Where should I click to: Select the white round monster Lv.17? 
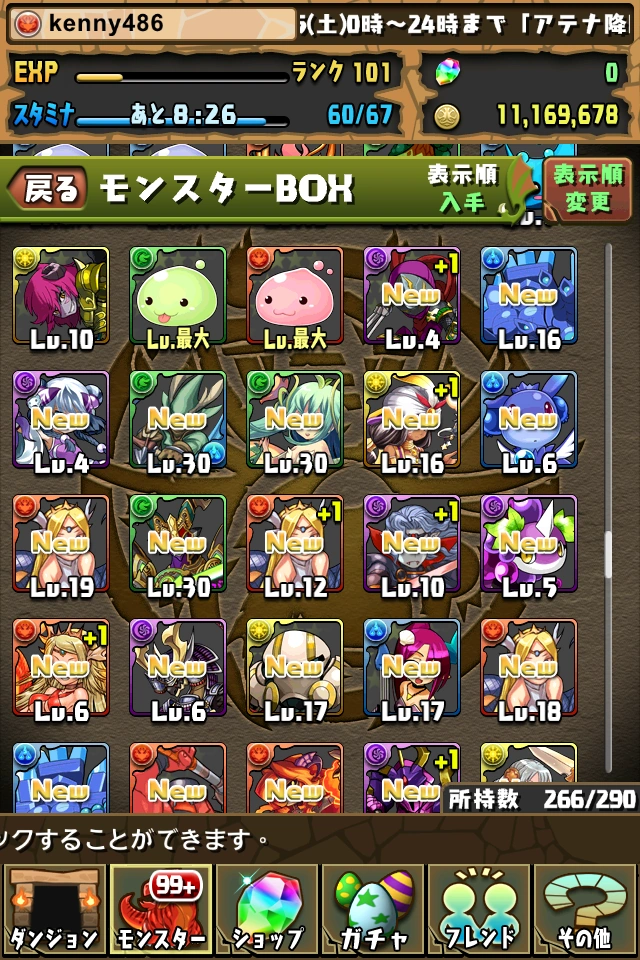click(x=295, y=669)
